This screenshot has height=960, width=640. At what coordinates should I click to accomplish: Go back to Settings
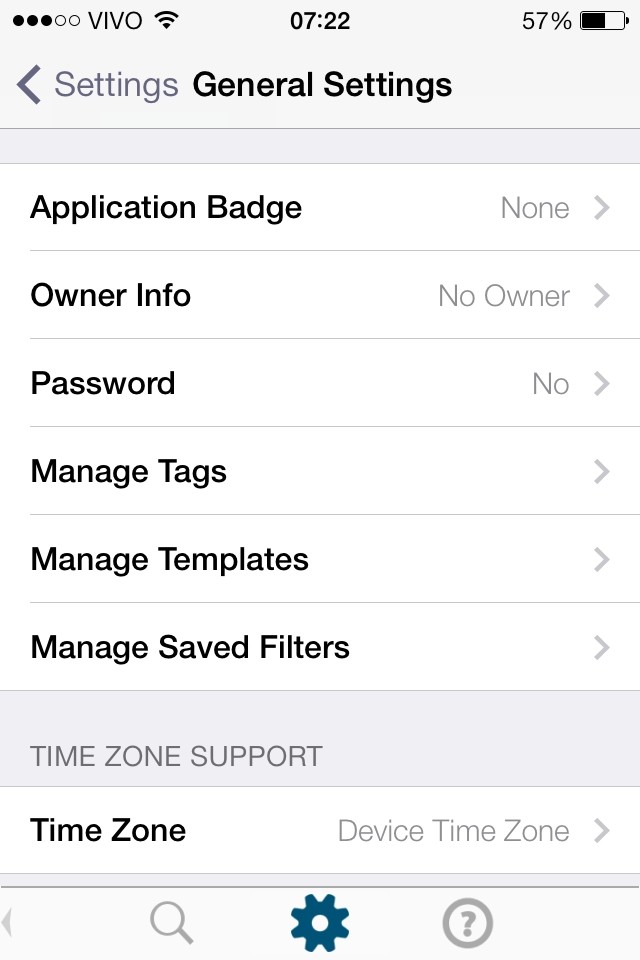(x=97, y=85)
